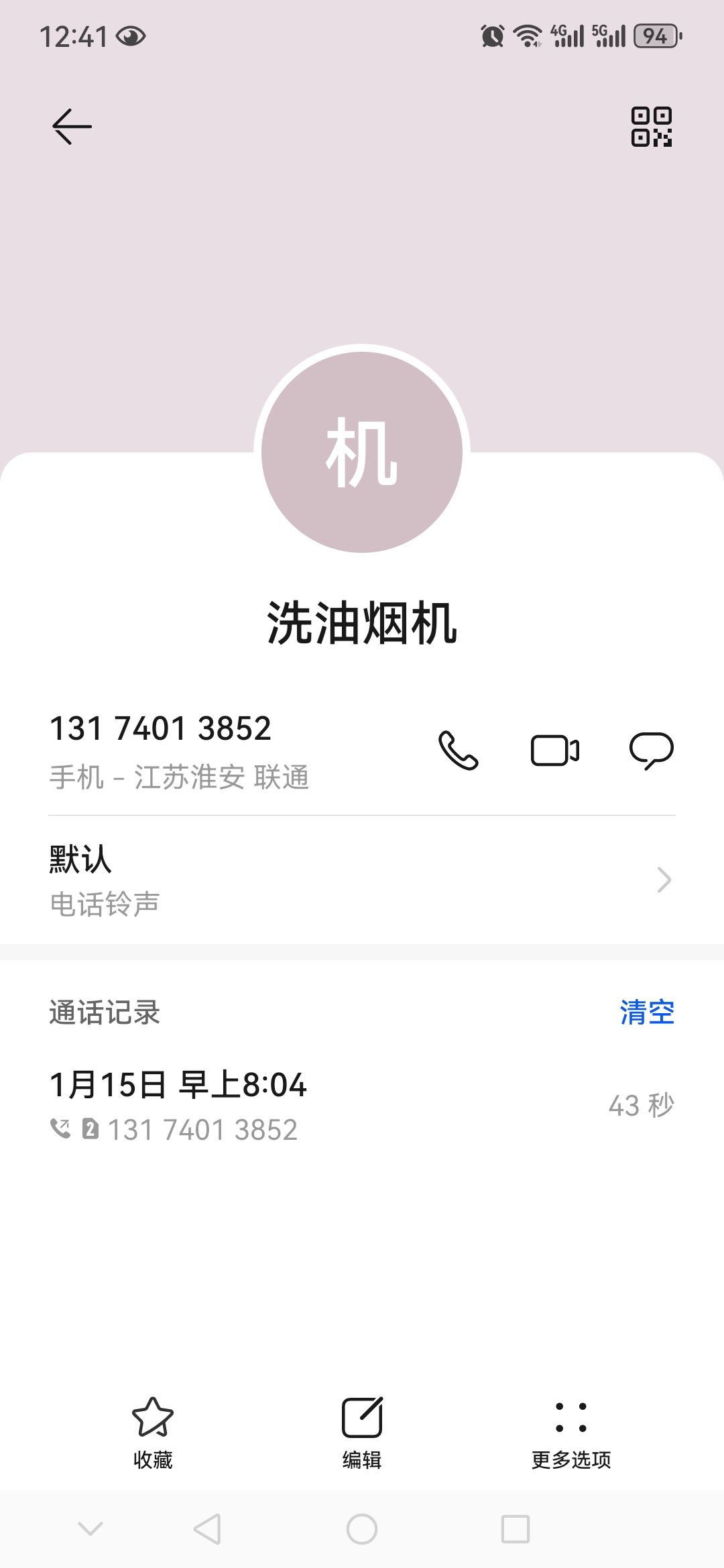This screenshot has height=1568, width=724.
Task: Open the 电话铃声 ringtone setting
Action: point(362,880)
